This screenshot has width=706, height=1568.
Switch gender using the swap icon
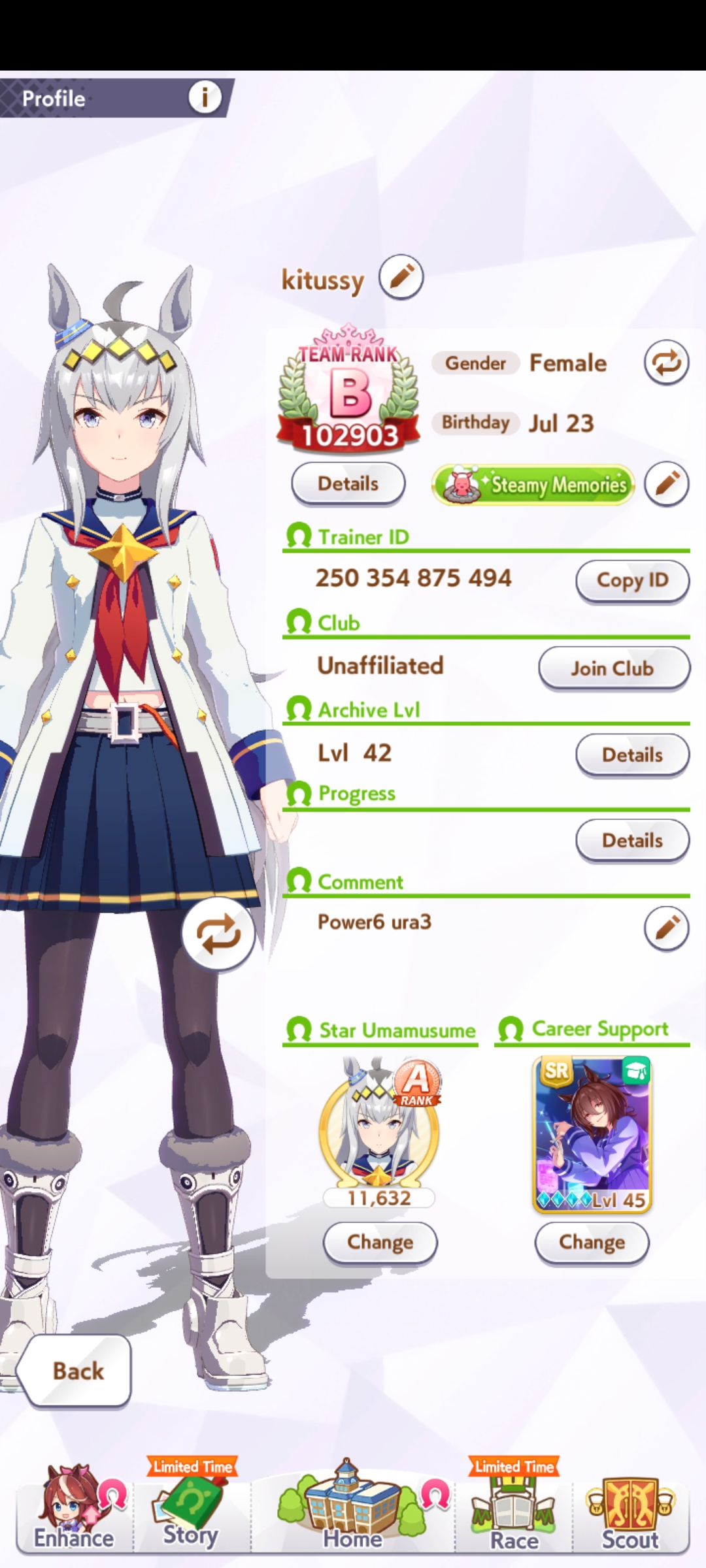pos(666,363)
